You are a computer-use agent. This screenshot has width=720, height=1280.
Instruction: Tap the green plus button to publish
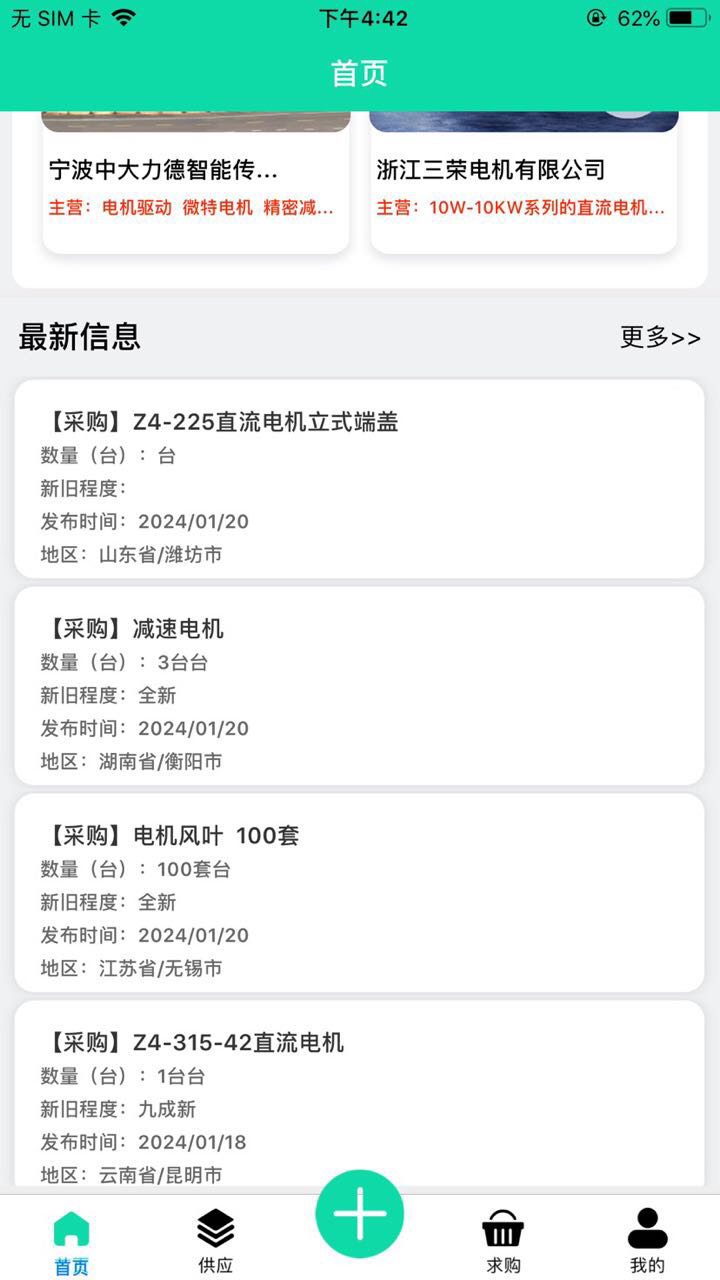tap(360, 1214)
